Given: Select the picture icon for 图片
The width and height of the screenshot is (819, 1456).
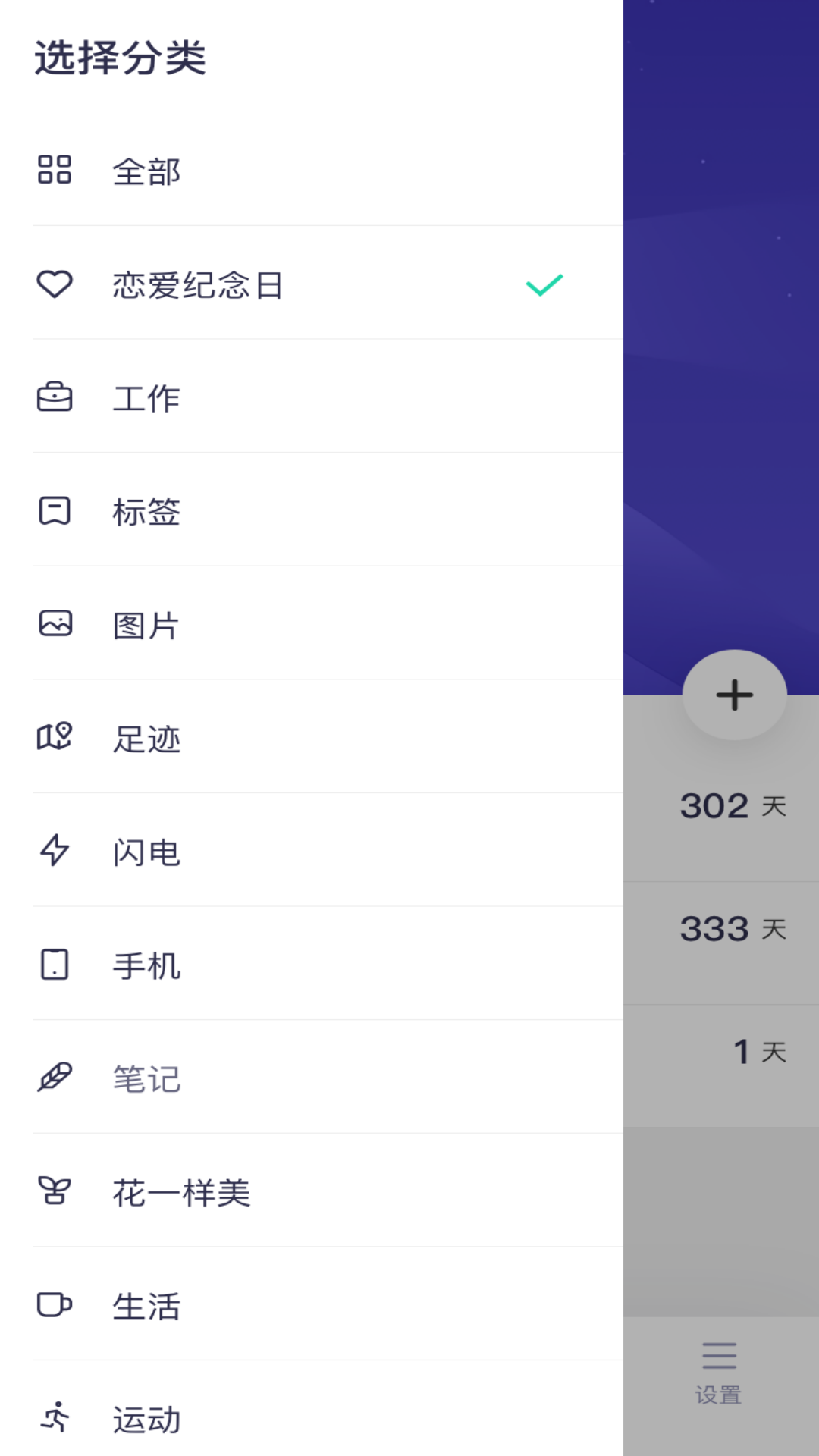Looking at the screenshot, I should 54,624.
